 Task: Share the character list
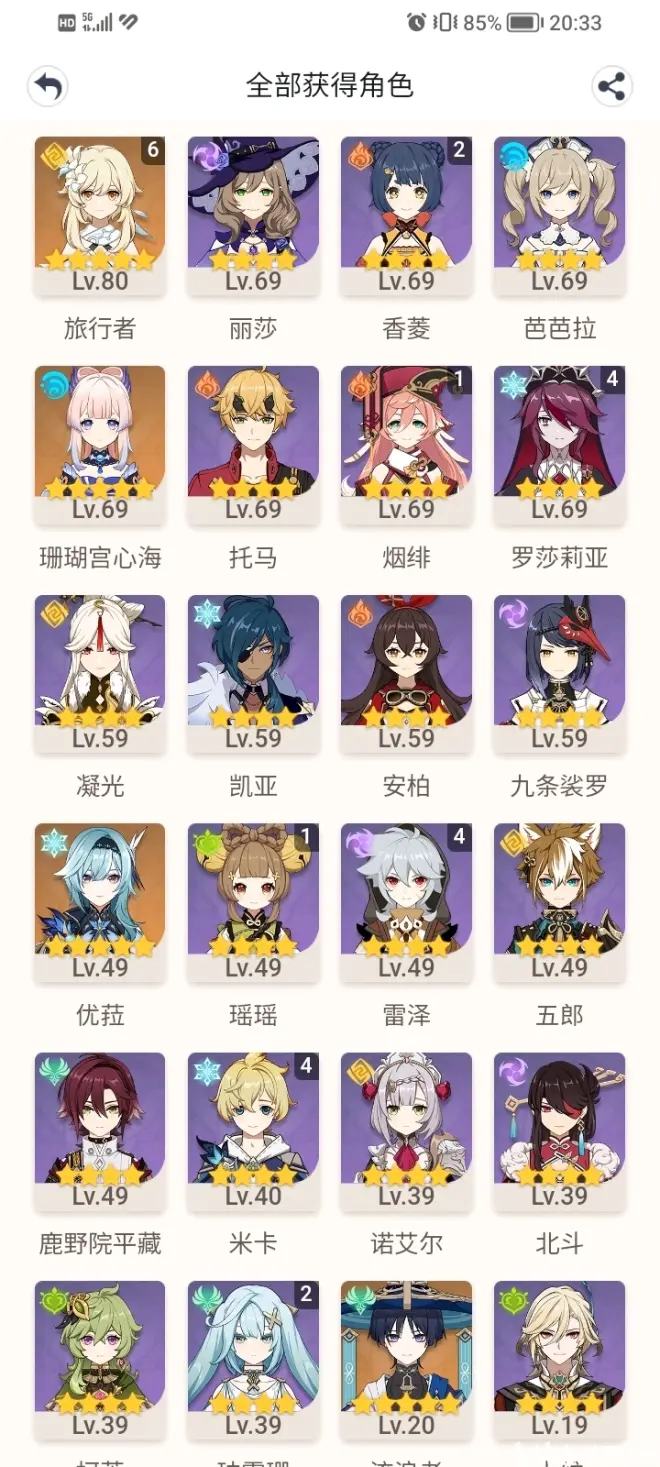coord(610,86)
